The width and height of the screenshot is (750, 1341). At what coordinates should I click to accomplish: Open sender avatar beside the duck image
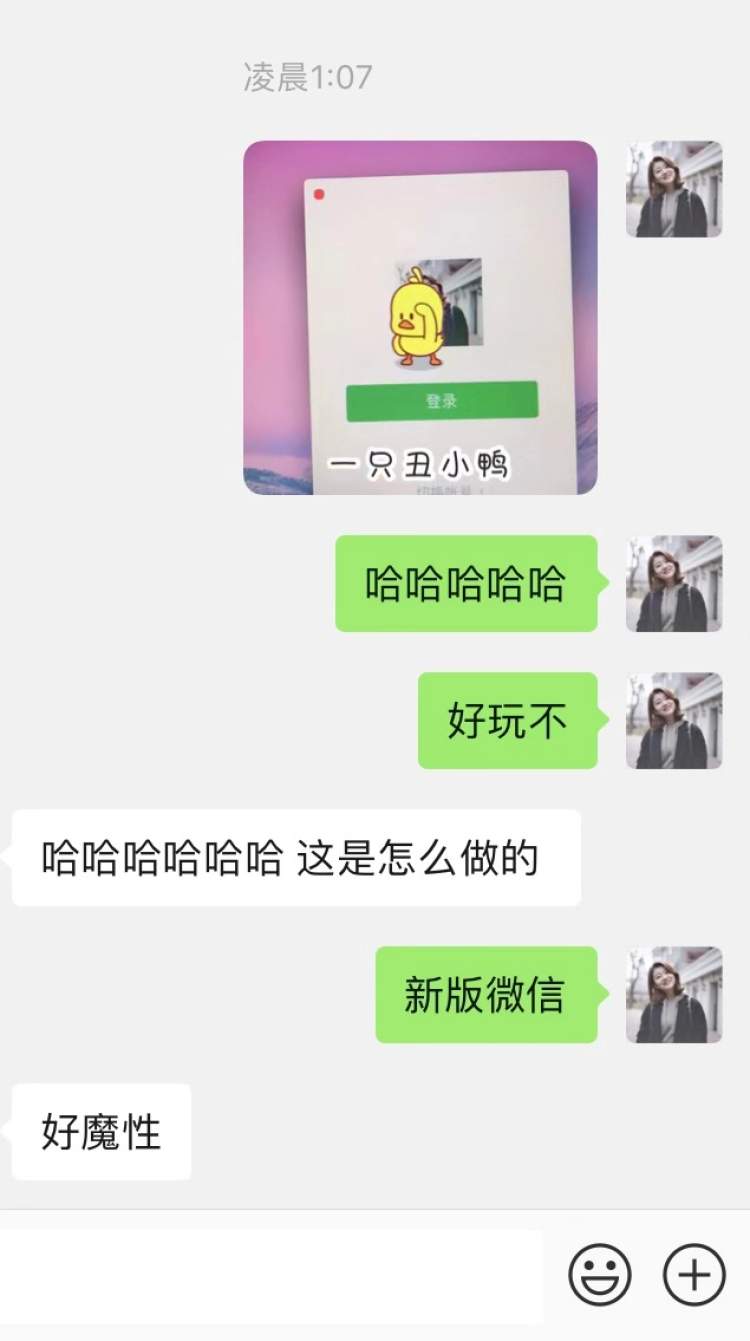pyautogui.click(x=674, y=189)
